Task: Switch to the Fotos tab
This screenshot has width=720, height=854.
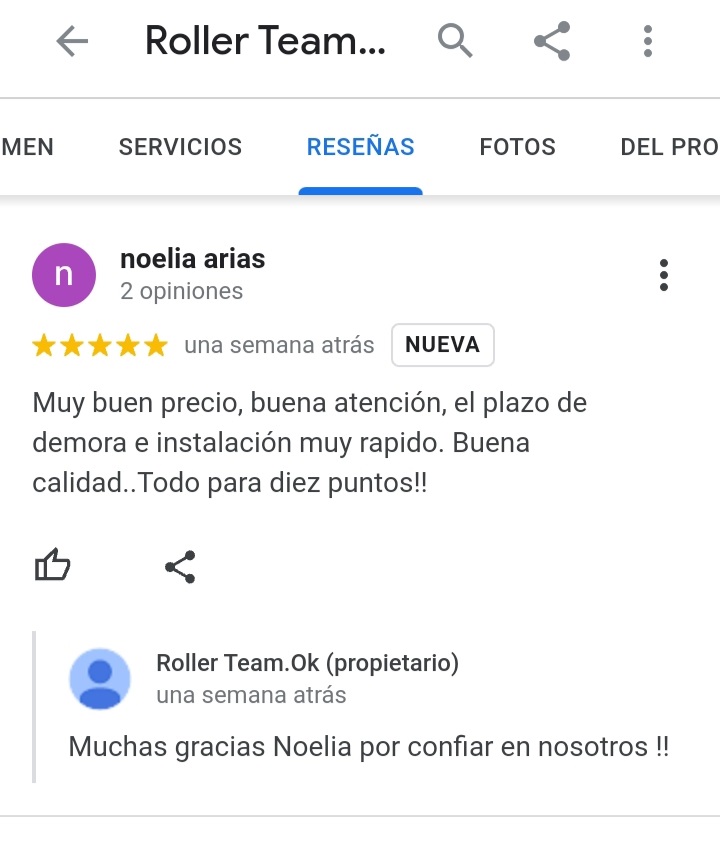Action: 517,147
